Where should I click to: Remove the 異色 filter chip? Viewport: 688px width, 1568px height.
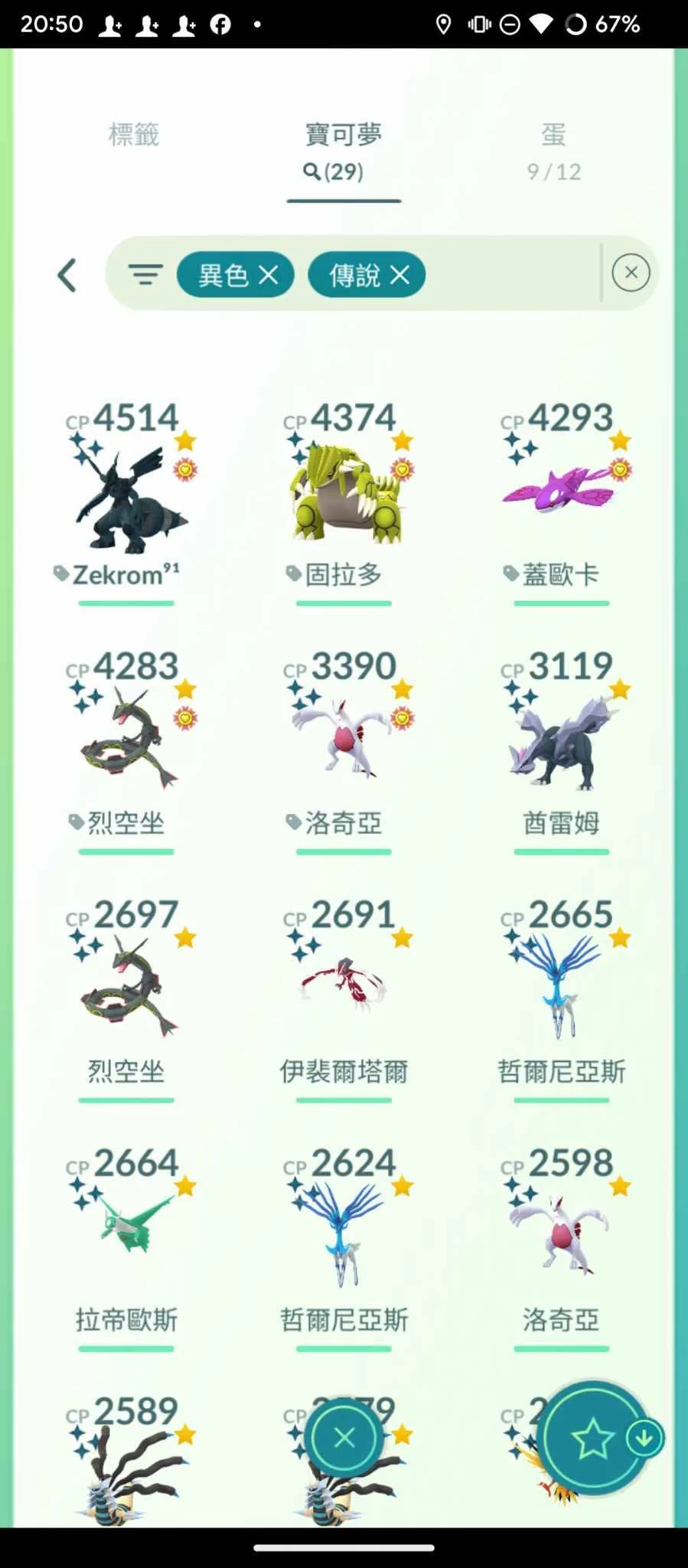click(x=268, y=275)
